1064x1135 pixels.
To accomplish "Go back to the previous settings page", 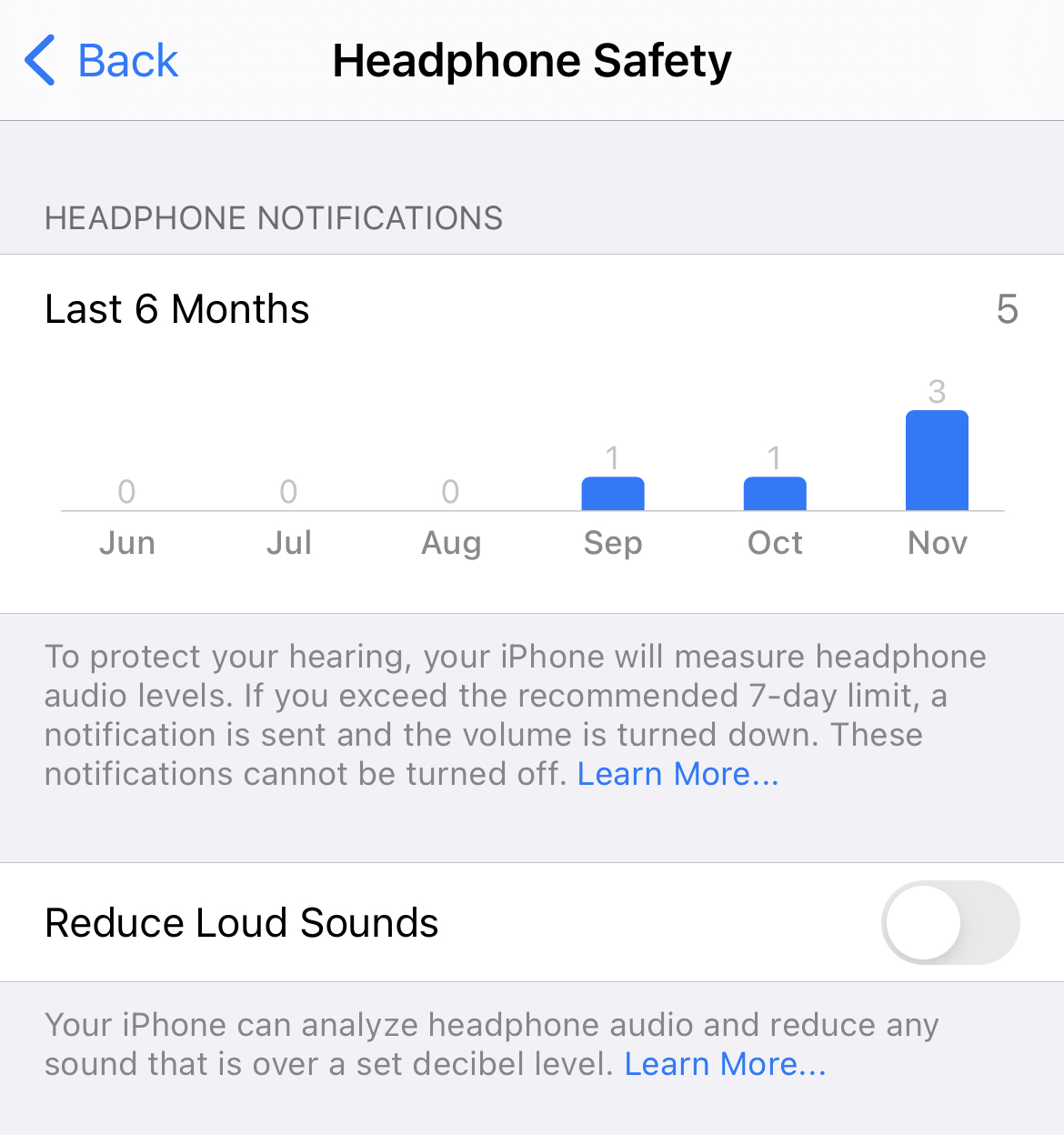I will [102, 61].
